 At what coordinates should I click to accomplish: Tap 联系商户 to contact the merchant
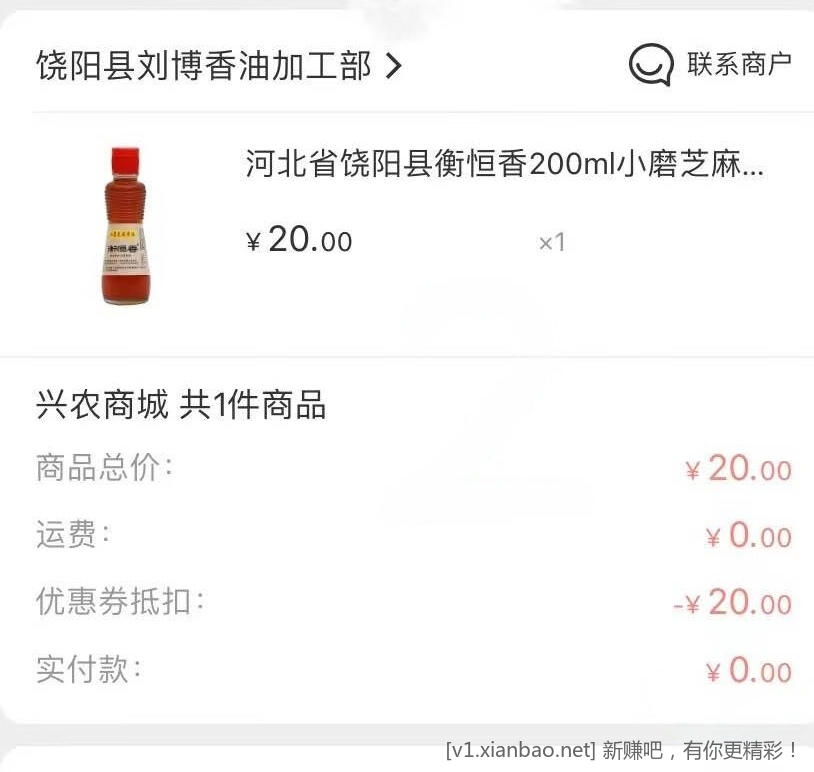point(711,65)
